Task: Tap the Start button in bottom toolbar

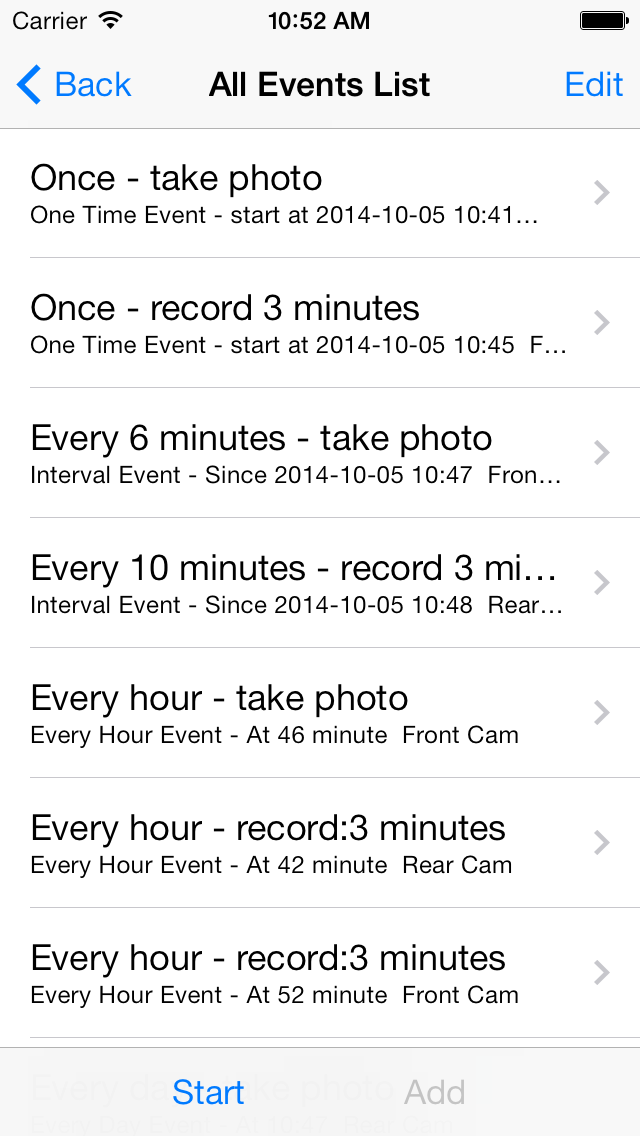Action: pyautogui.click(x=208, y=1092)
